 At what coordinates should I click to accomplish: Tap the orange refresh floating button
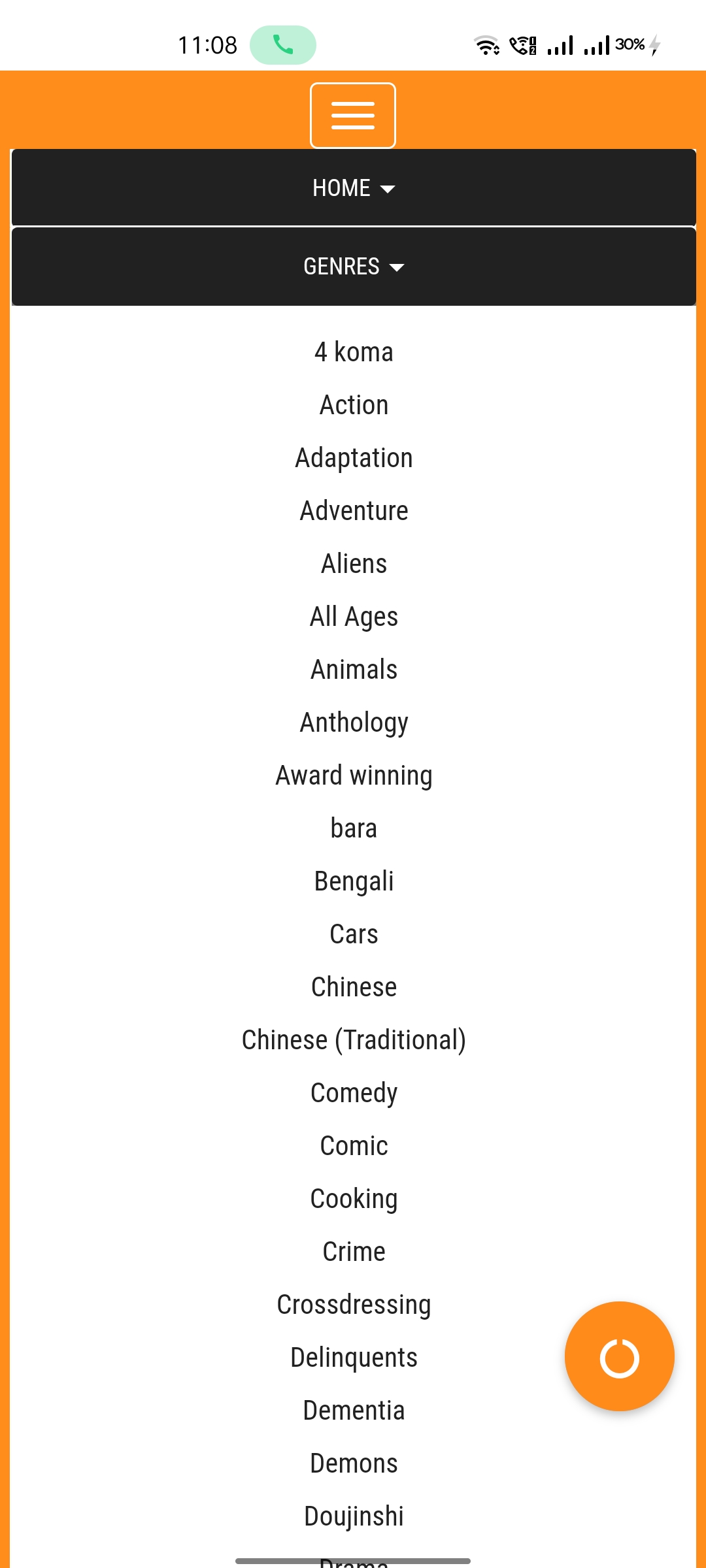point(619,1357)
